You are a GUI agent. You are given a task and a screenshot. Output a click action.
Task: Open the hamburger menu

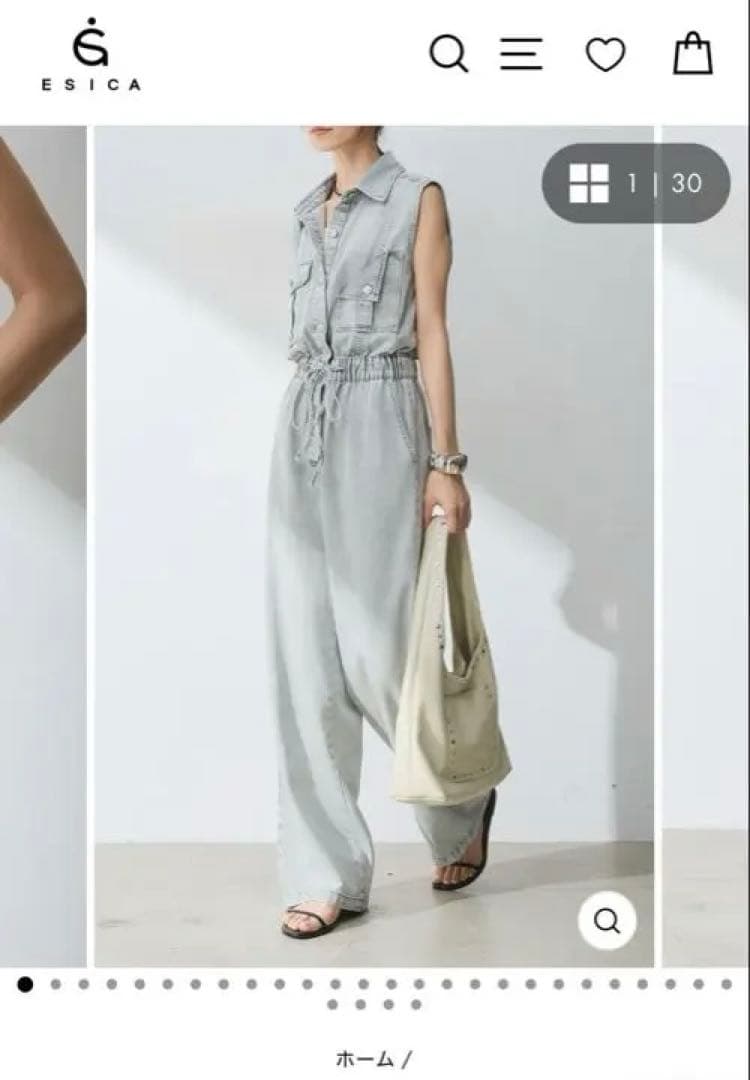521,53
